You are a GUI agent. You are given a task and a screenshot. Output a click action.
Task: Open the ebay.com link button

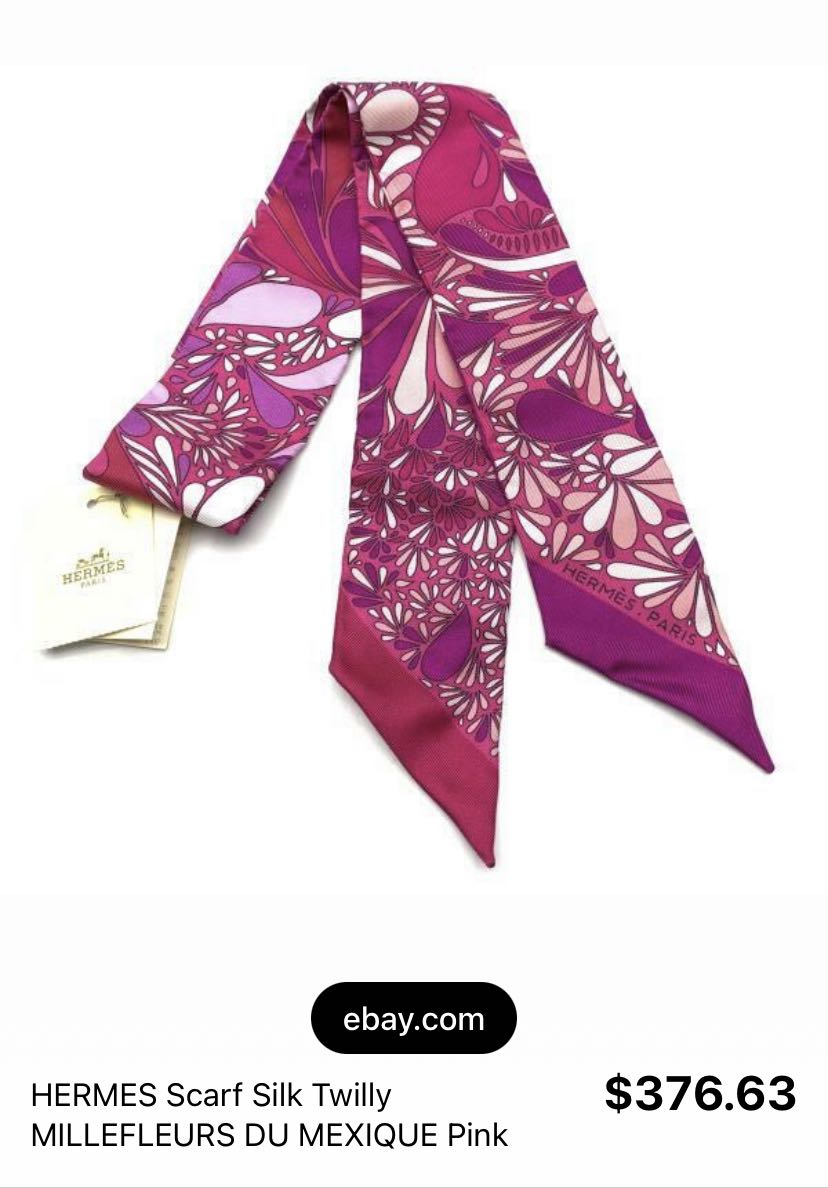click(x=414, y=1019)
